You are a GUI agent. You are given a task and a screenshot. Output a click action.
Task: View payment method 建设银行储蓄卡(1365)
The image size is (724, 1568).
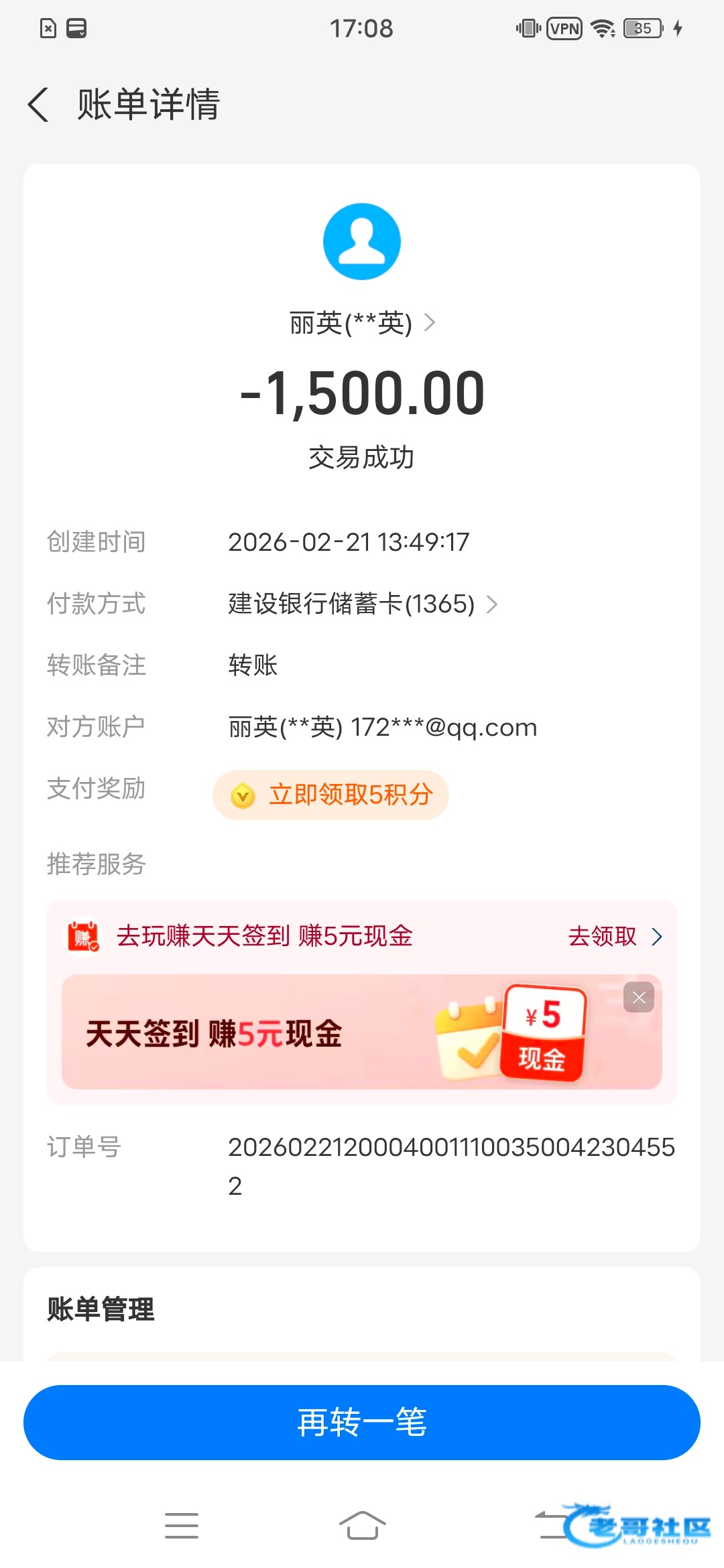pos(362,604)
